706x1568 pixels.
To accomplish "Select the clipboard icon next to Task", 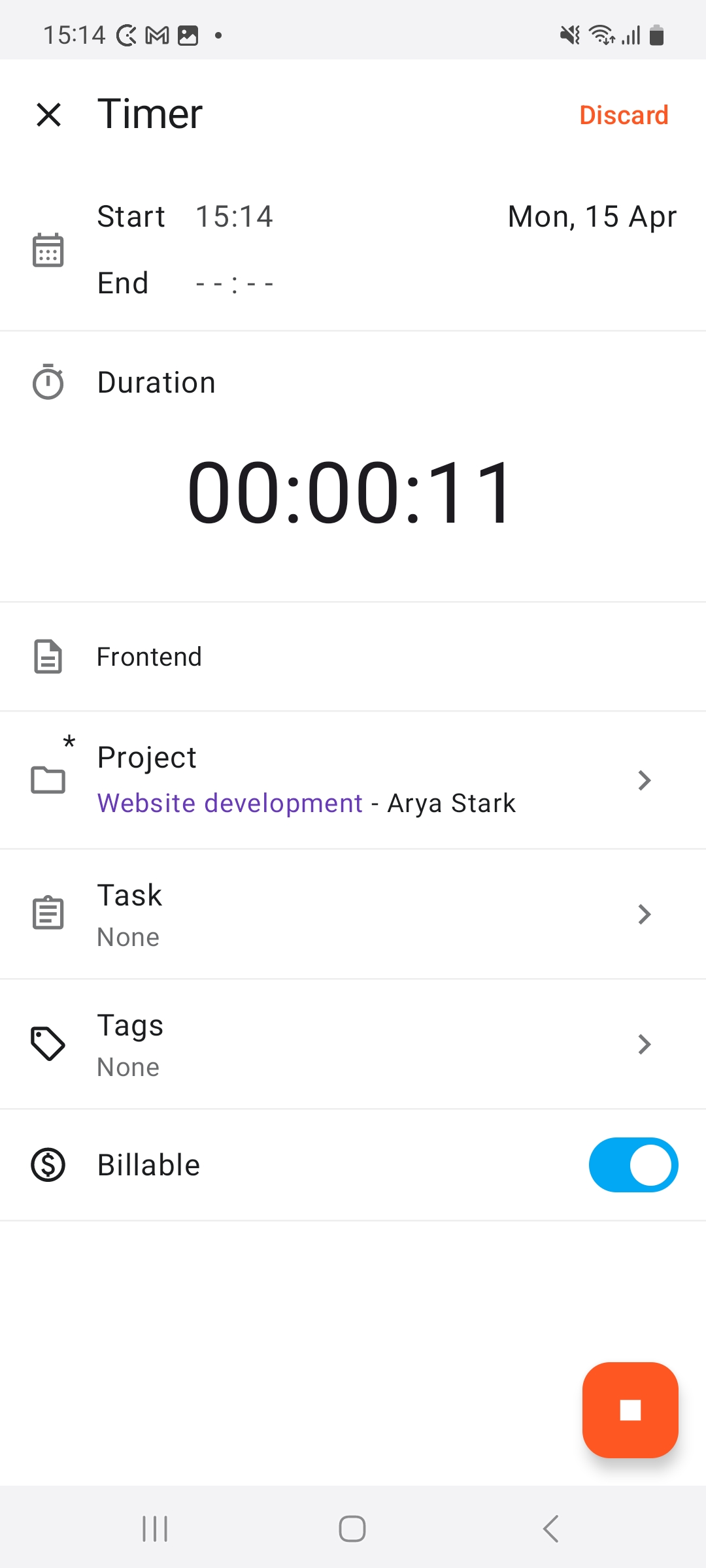I will point(48,913).
